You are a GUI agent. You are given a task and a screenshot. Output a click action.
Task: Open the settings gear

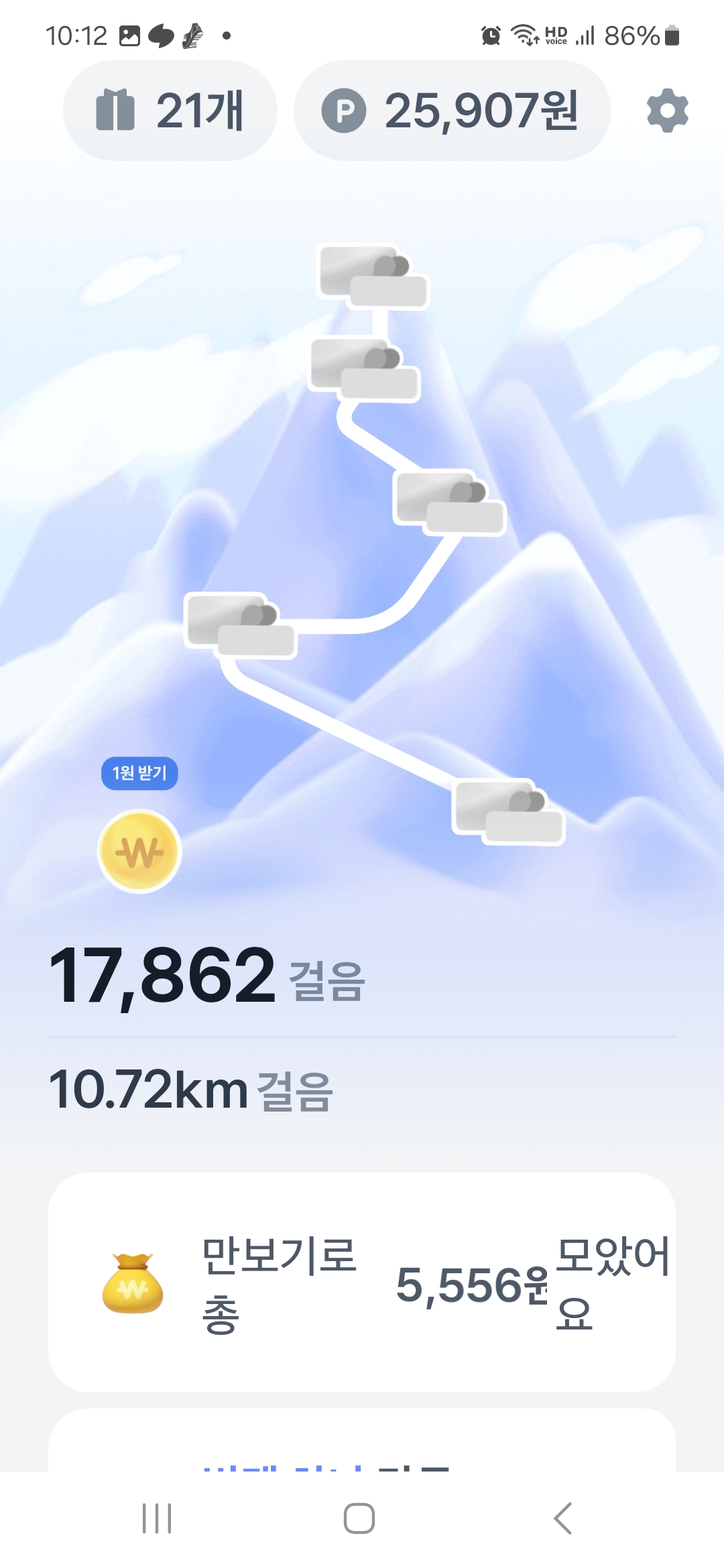(667, 111)
